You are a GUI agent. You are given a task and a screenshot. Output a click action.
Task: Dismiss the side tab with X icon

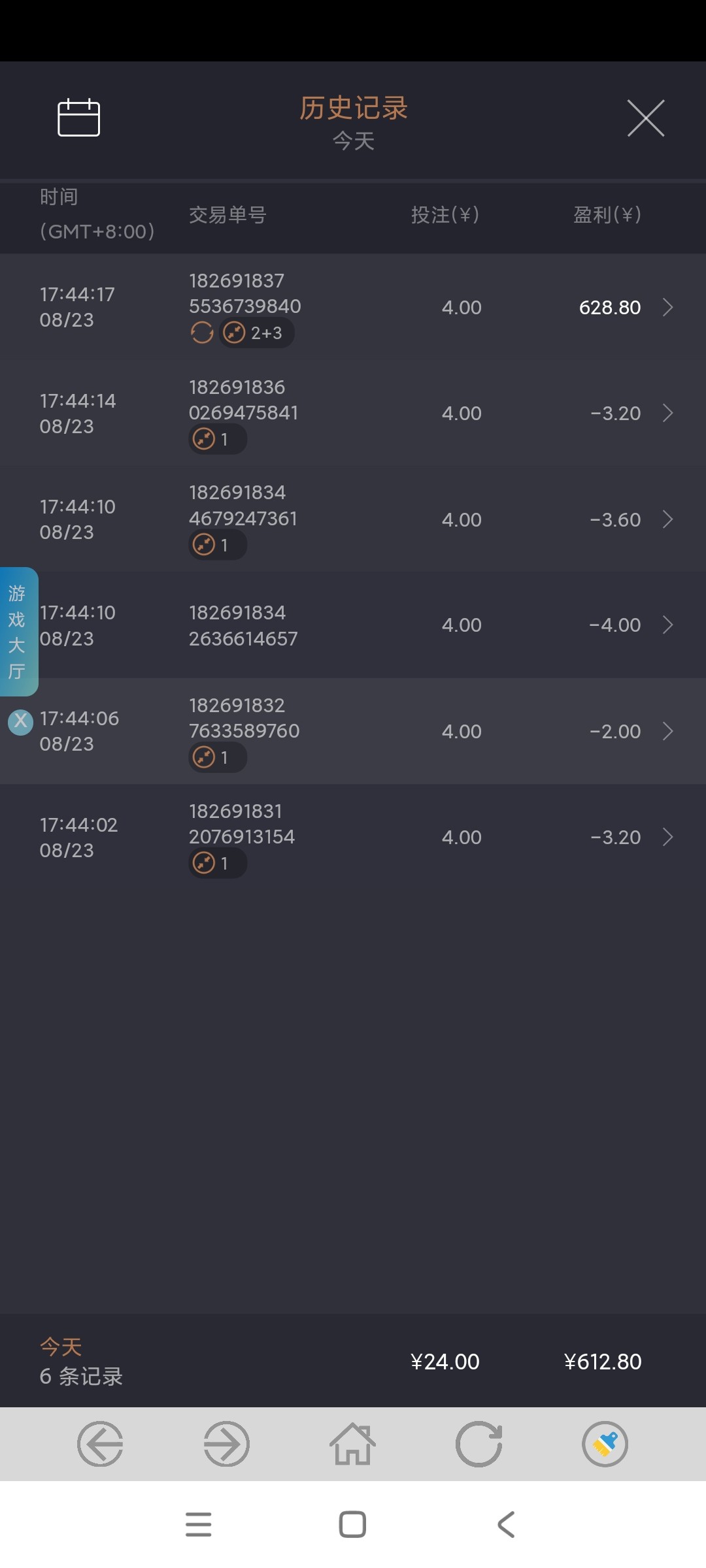[20, 721]
